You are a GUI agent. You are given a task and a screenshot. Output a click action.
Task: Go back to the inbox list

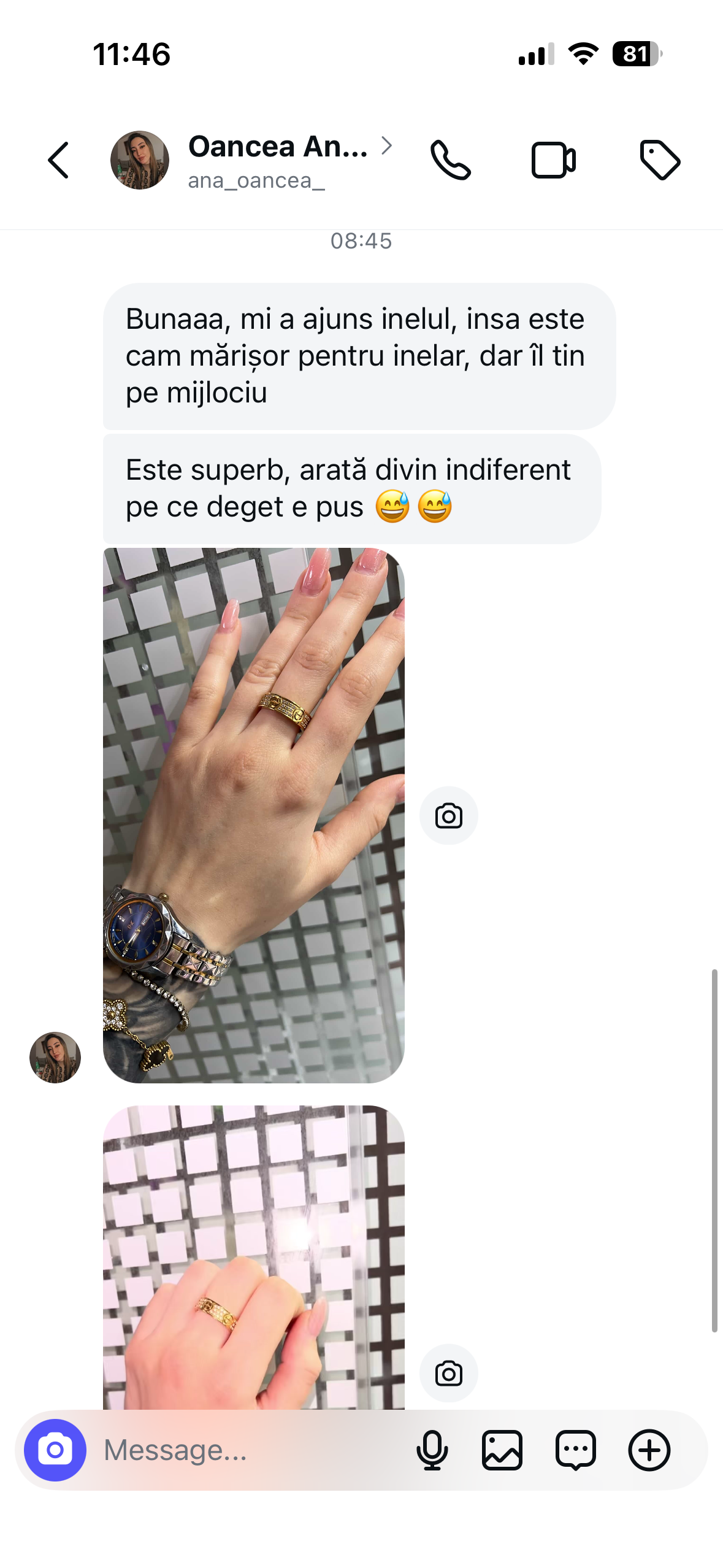pos(59,161)
